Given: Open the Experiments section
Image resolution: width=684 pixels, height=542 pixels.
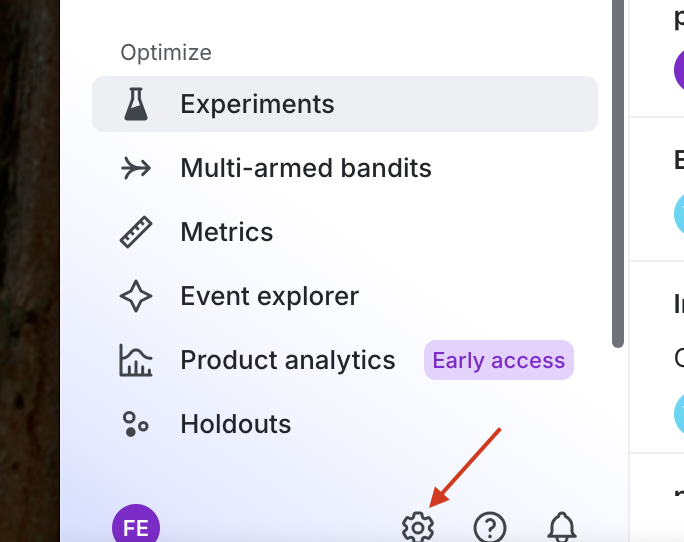Looking at the screenshot, I should click(x=257, y=104).
